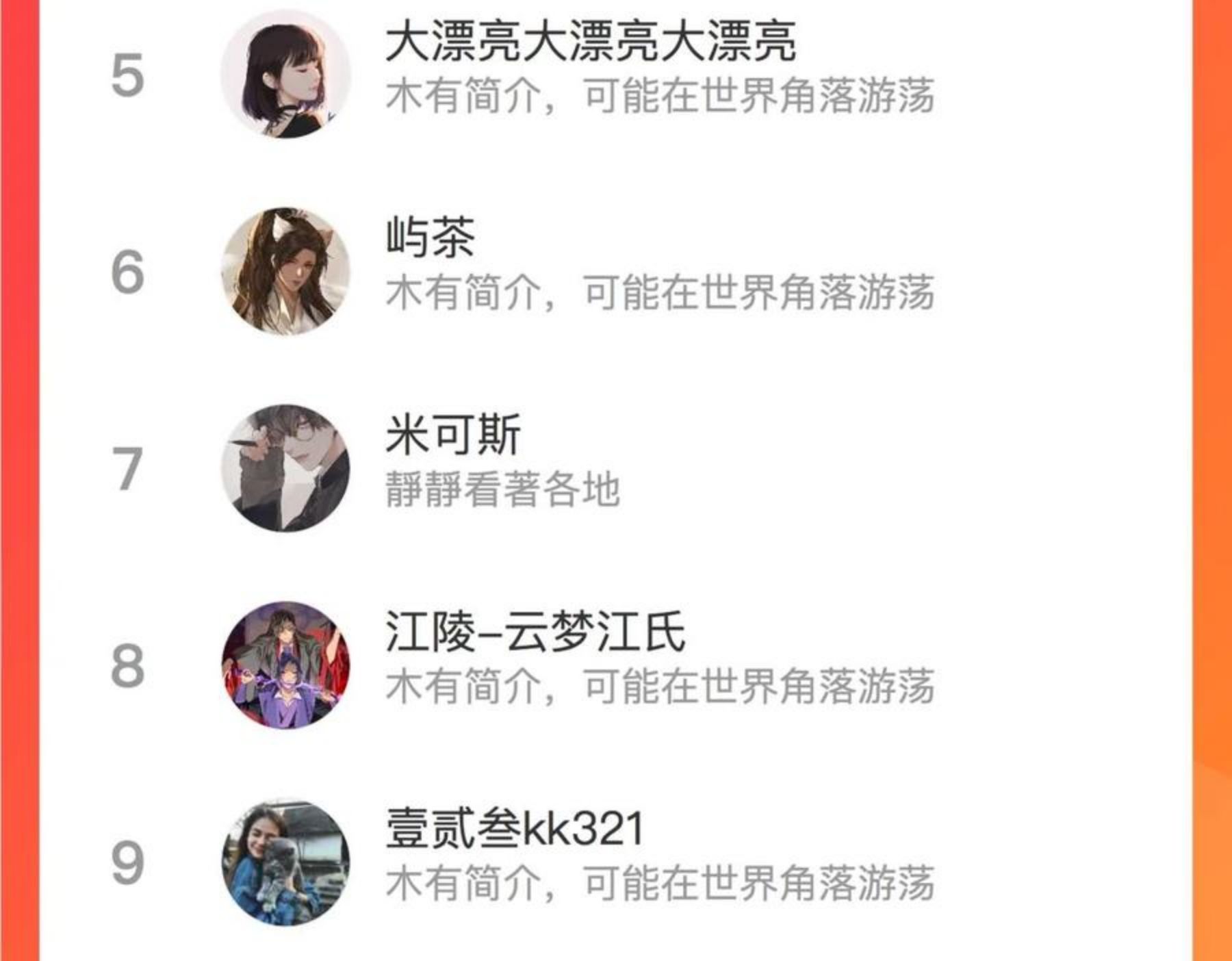The height and width of the screenshot is (961, 1232).
Task: Select the 江陵-云梦江氏 entry
Action: (535, 632)
